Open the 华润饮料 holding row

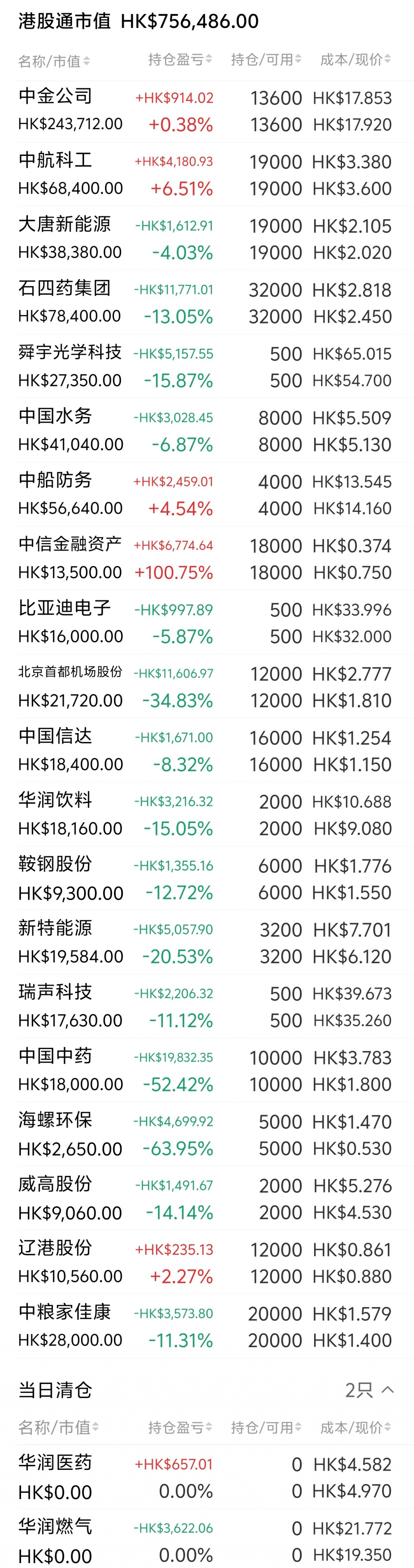tap(207, 814)
